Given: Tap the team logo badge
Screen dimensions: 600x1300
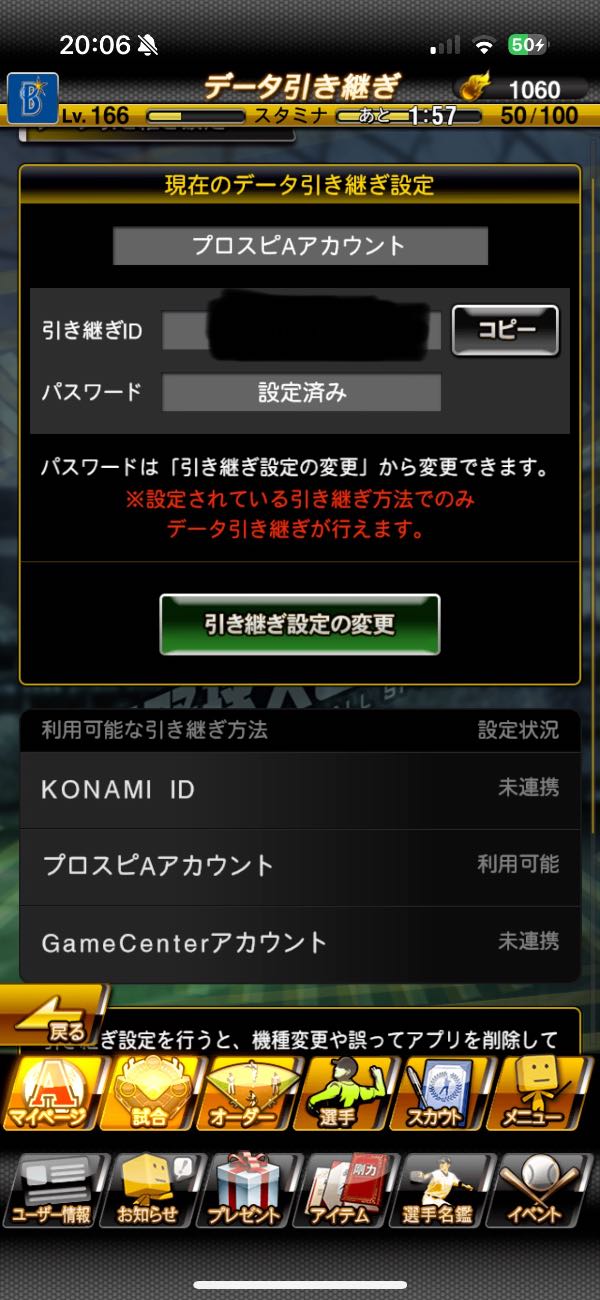Looking at the screenshot, I should pos(32,98).
